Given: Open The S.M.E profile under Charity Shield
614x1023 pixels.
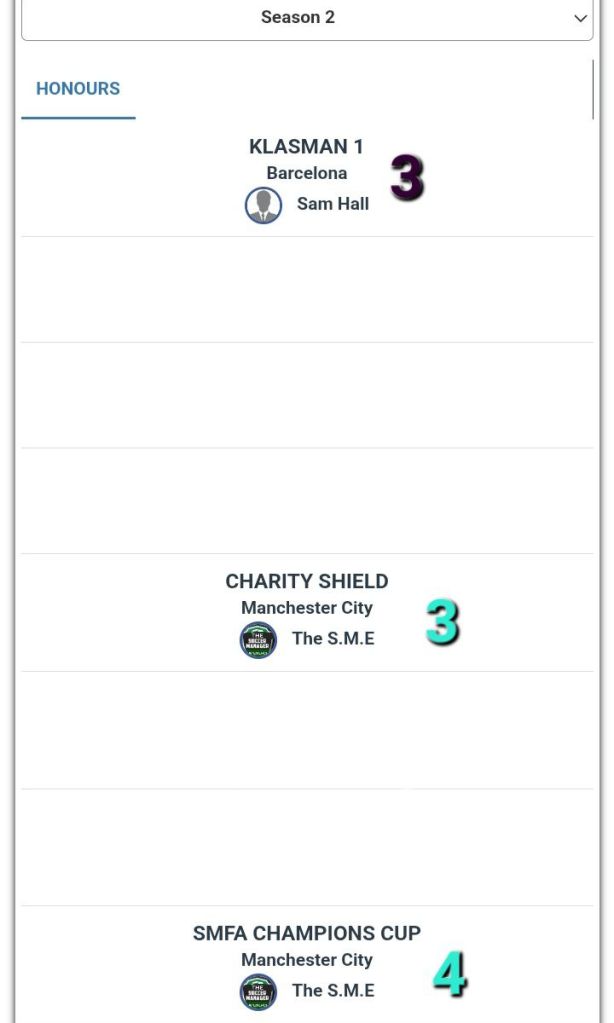Looking at the screenshot, I should (332, 639).
